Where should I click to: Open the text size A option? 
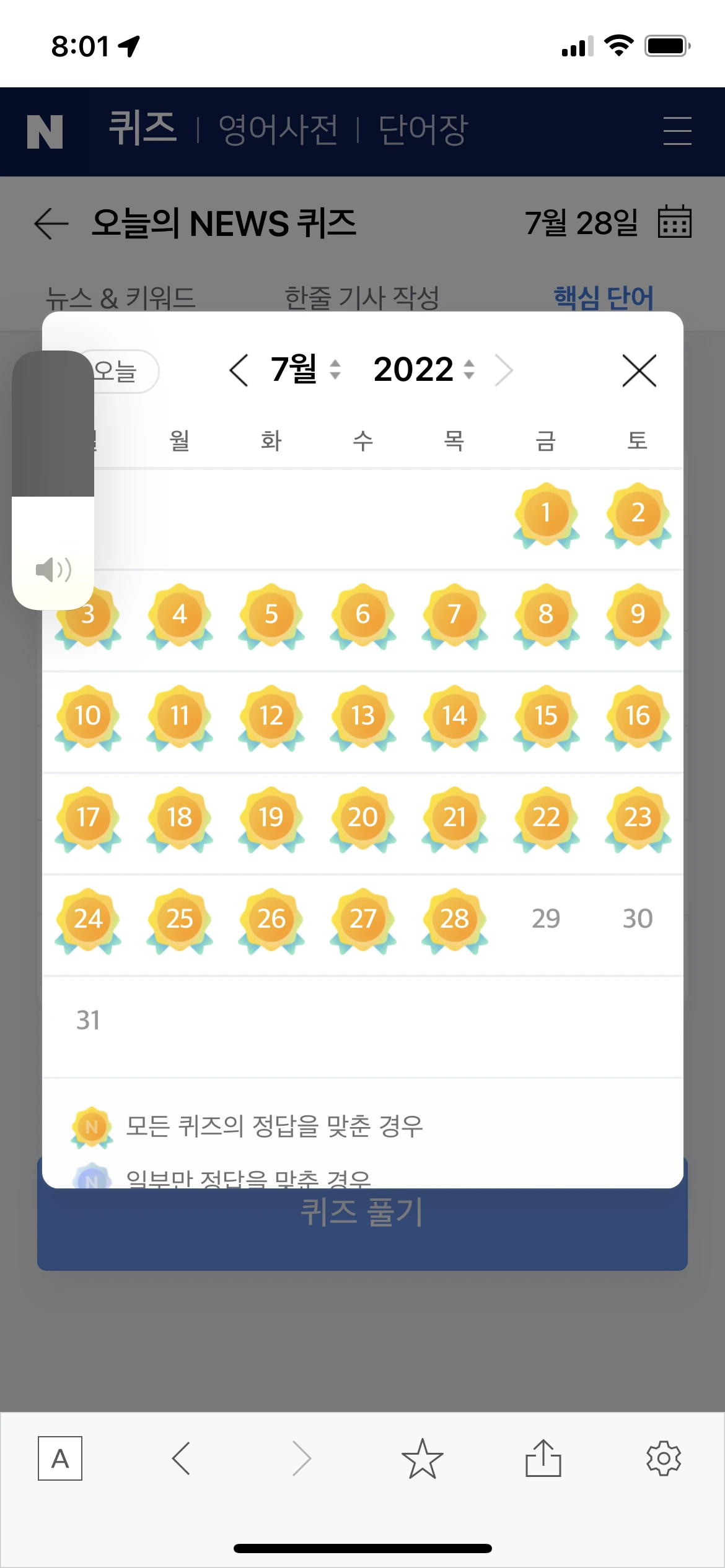click(x=60, y=1458)
